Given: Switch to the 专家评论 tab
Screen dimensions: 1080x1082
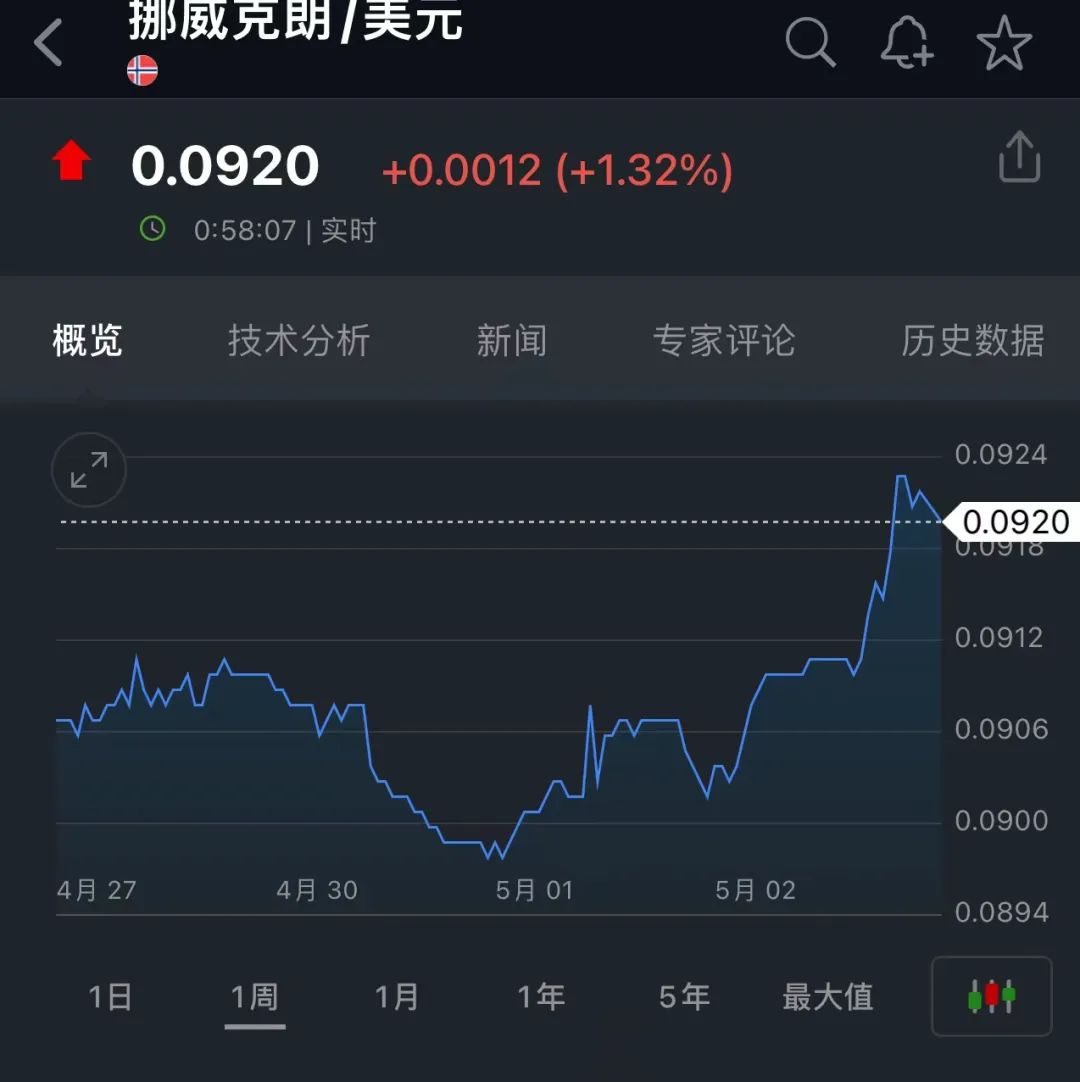Looking at the screenshot, I should [724, 340].
